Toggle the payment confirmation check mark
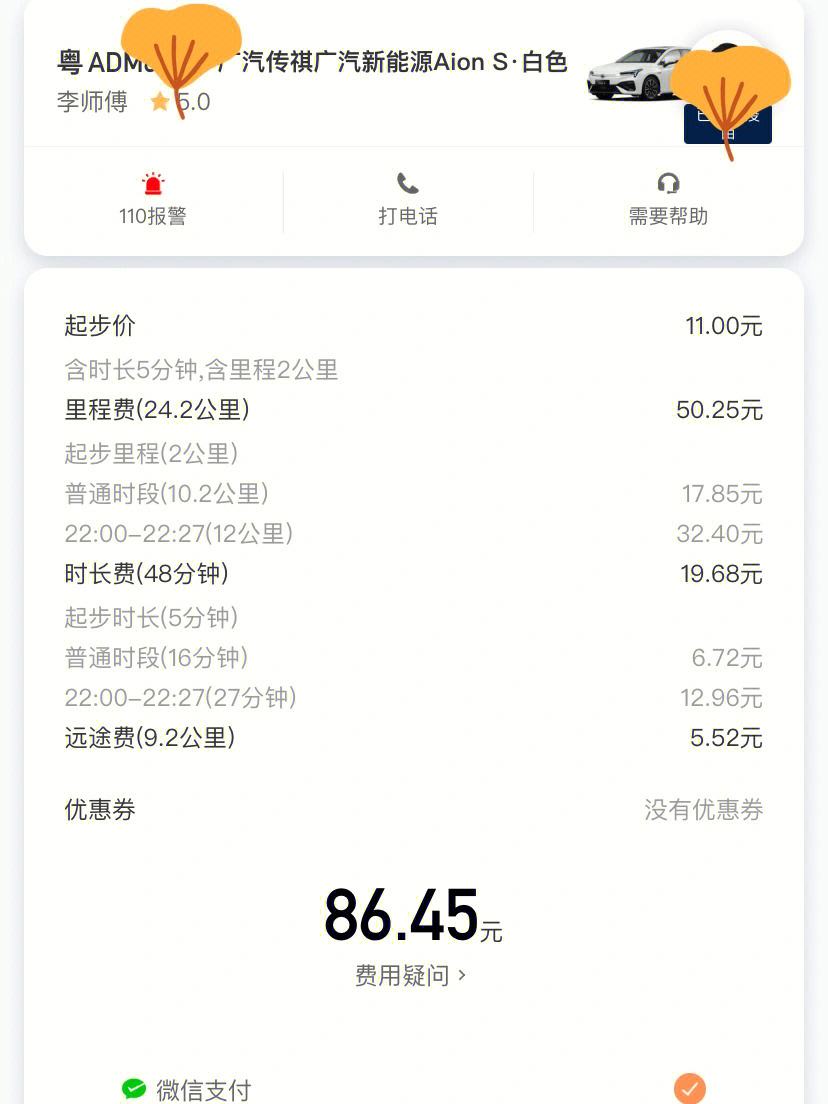Image resolution: width=828 pixels, height=1104 pixels. coord(691,1088)
